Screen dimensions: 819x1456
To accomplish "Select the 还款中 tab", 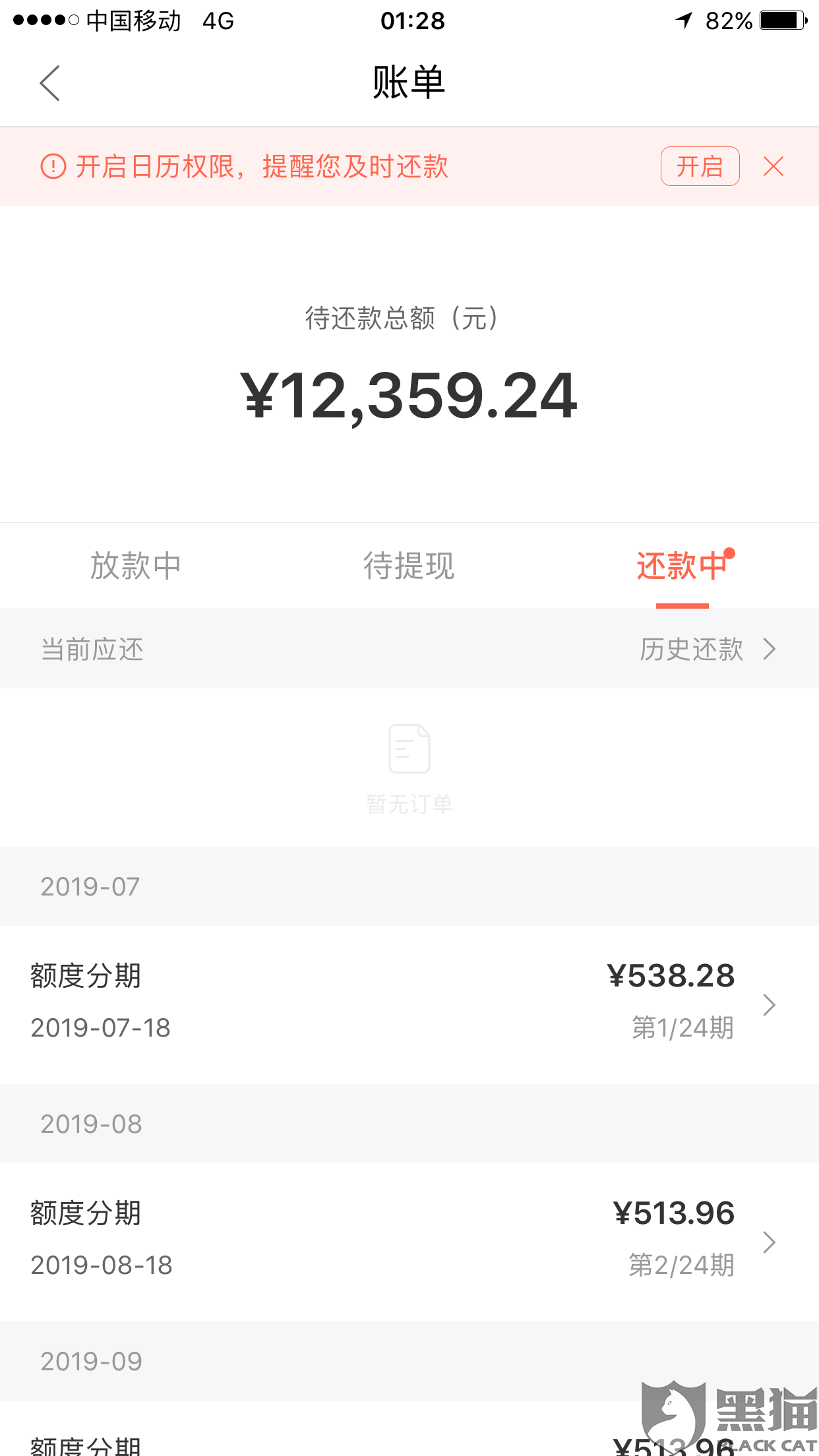I will [682, 566].
